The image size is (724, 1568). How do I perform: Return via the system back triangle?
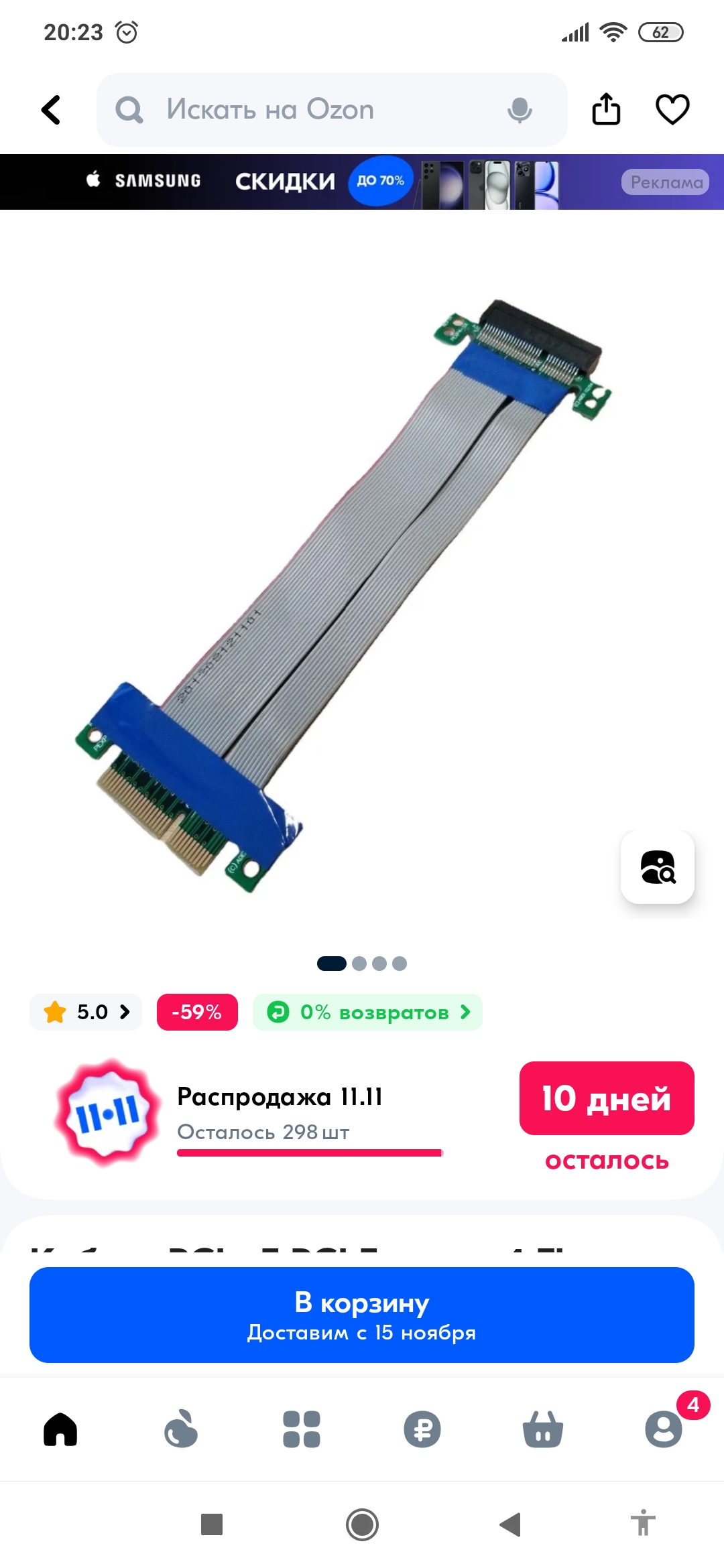511,1524
